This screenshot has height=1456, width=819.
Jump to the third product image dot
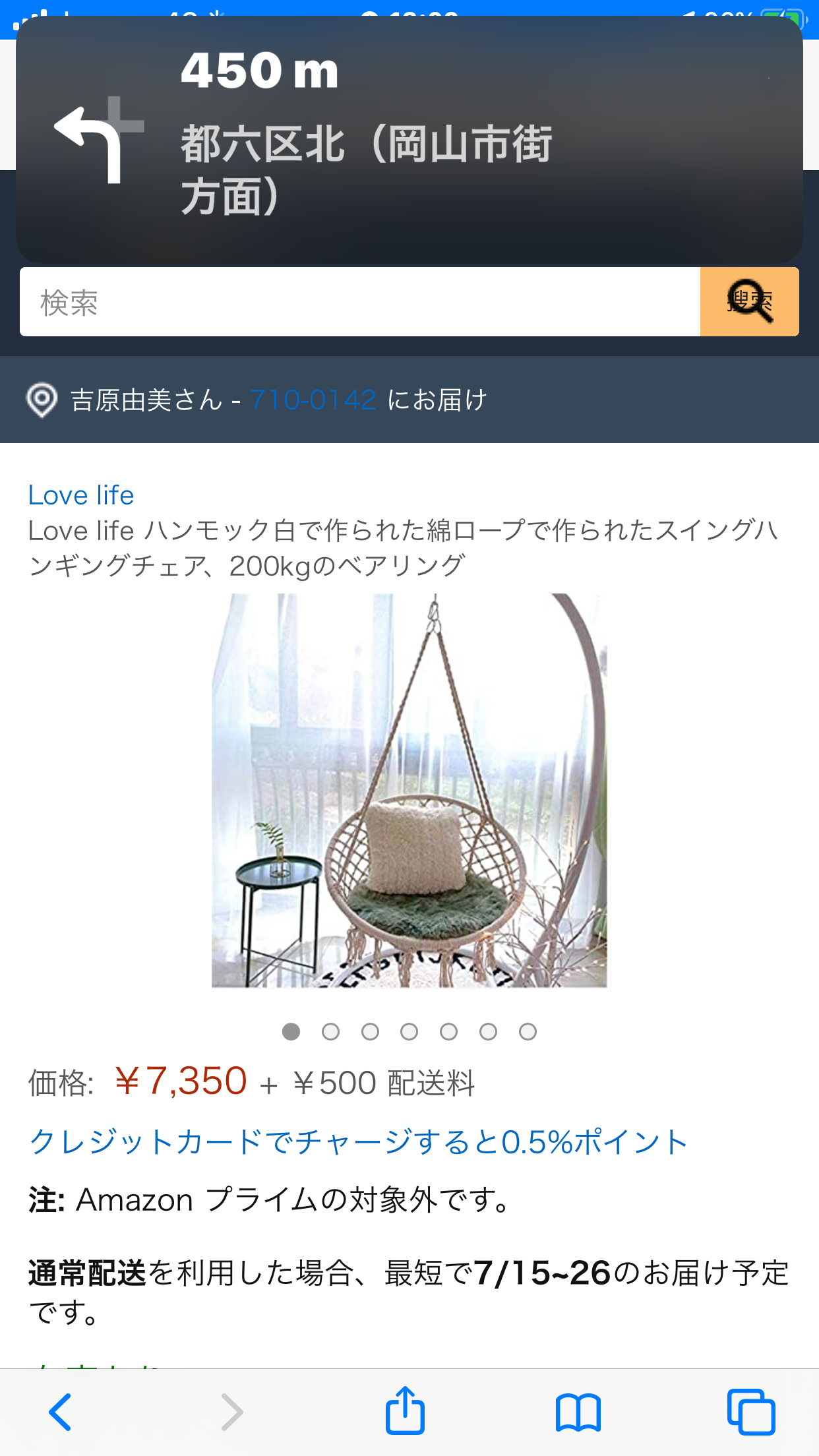(x=370, y=1031)
